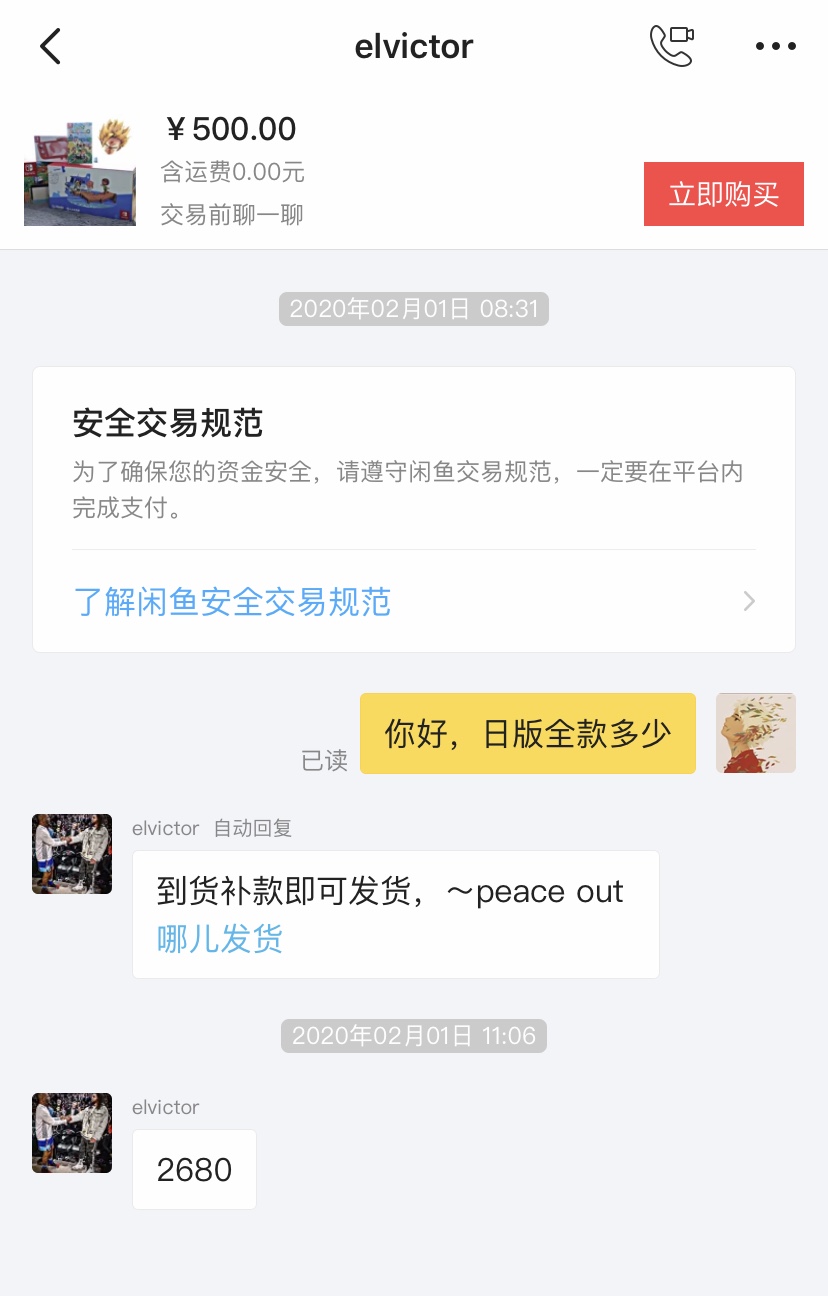Click elvictor's avatar next to 2680 message

(71, 1133)
